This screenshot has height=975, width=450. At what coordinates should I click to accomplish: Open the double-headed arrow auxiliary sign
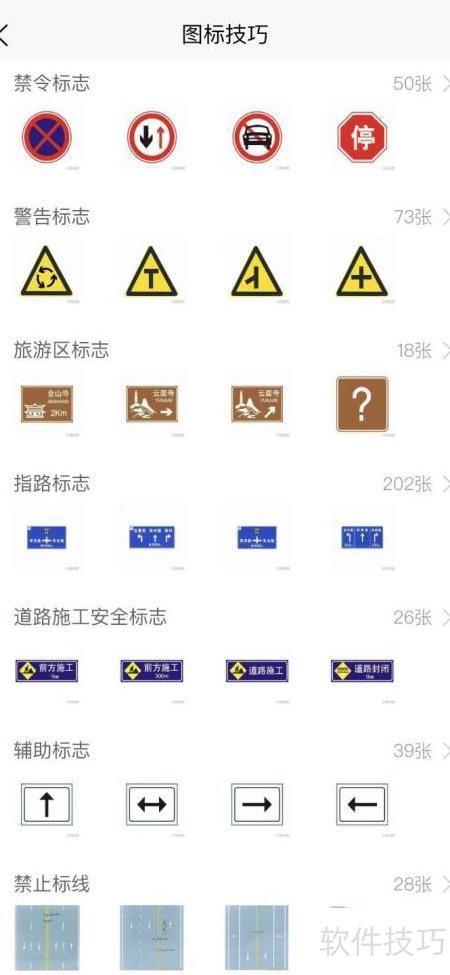click(x=152, y=805)
